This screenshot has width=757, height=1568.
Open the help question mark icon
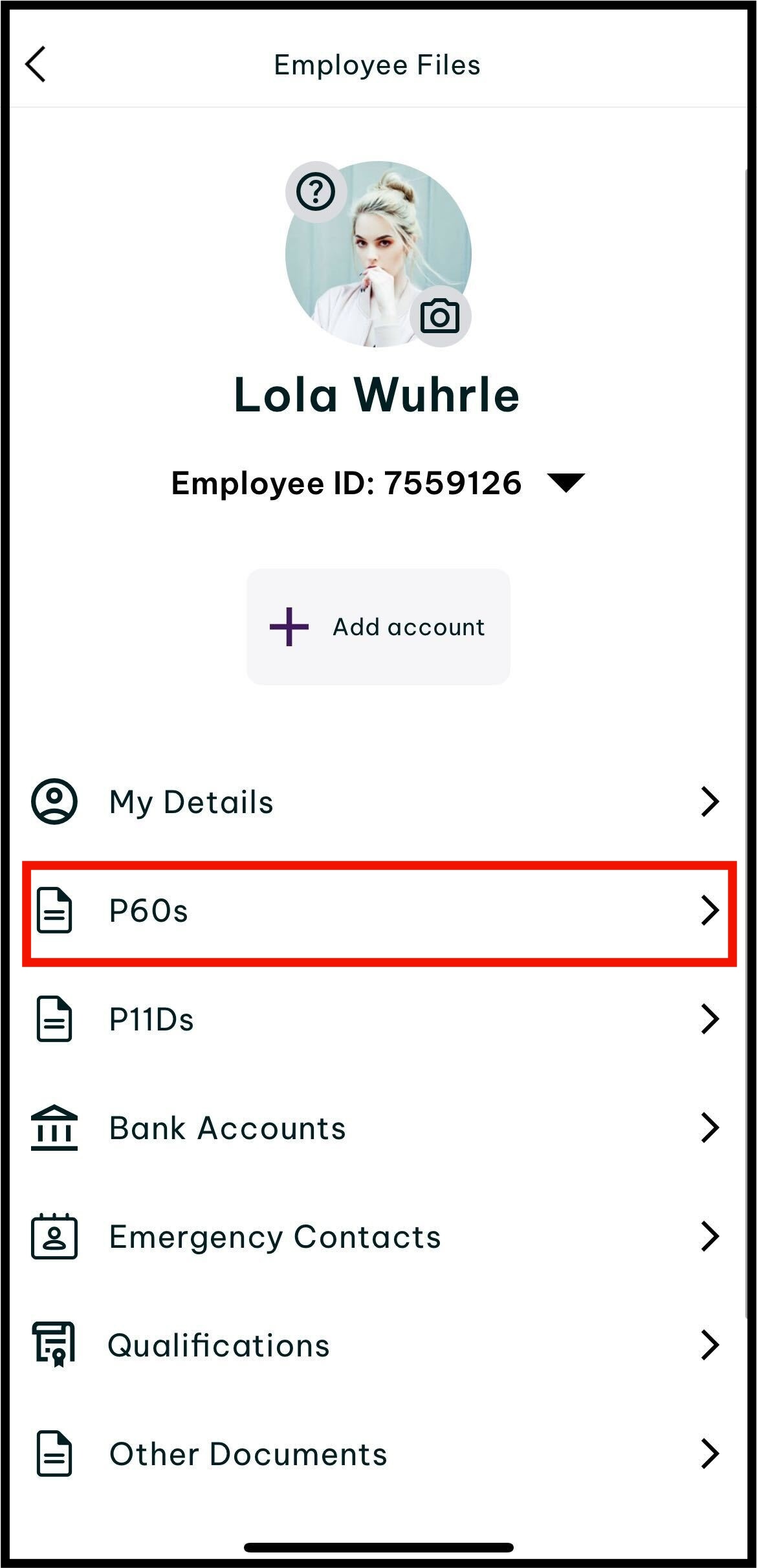click(316, 192)
